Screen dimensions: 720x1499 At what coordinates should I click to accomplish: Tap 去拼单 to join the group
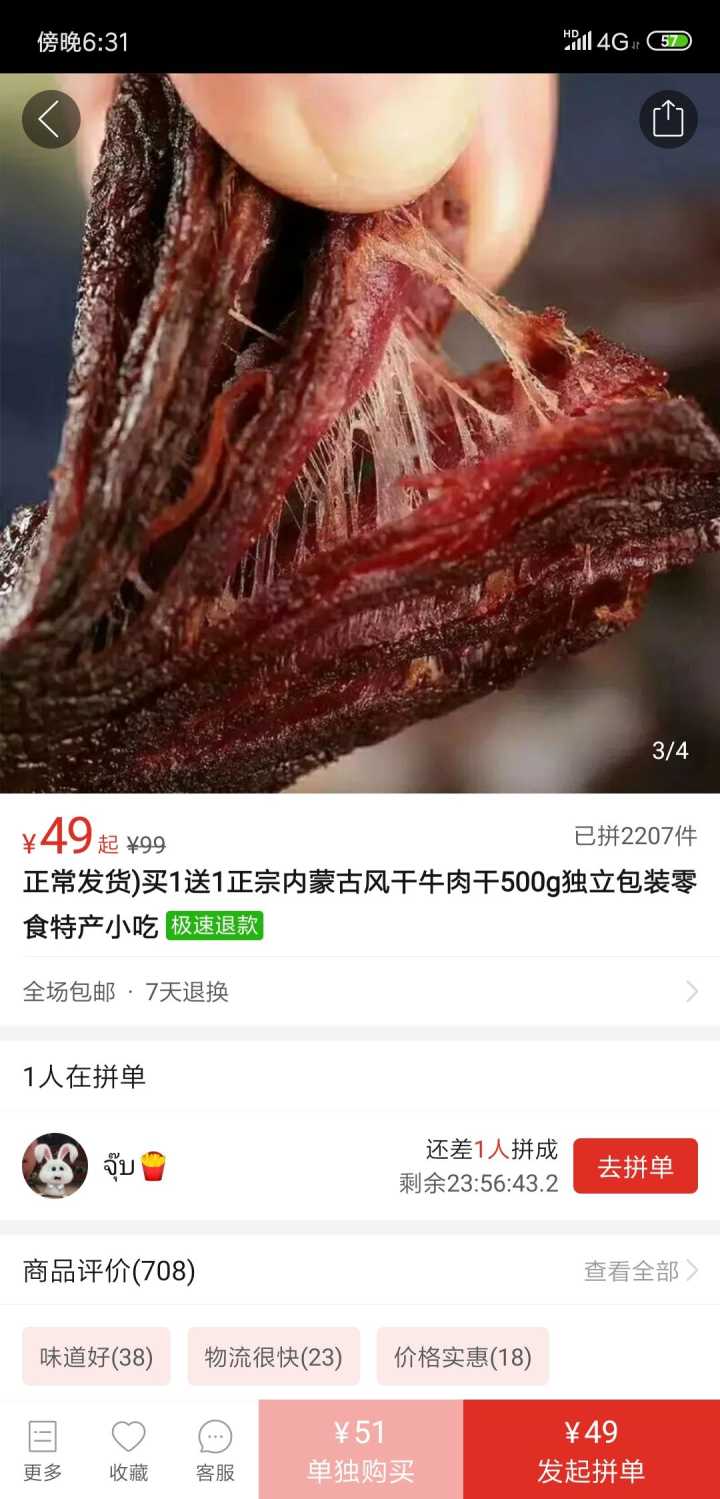(x=635, y=1166)
